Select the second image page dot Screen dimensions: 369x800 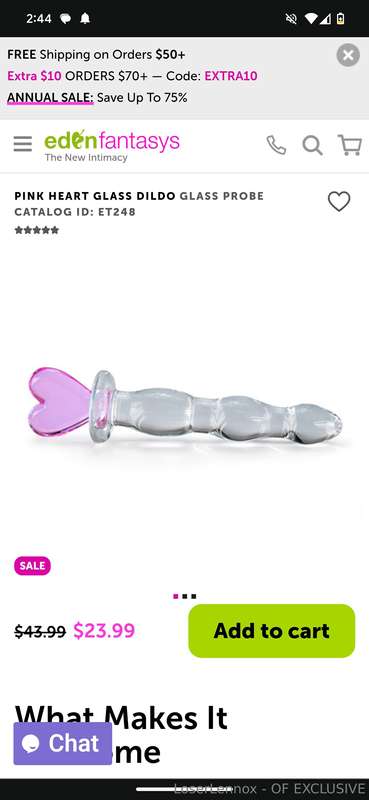coord(185,596)
